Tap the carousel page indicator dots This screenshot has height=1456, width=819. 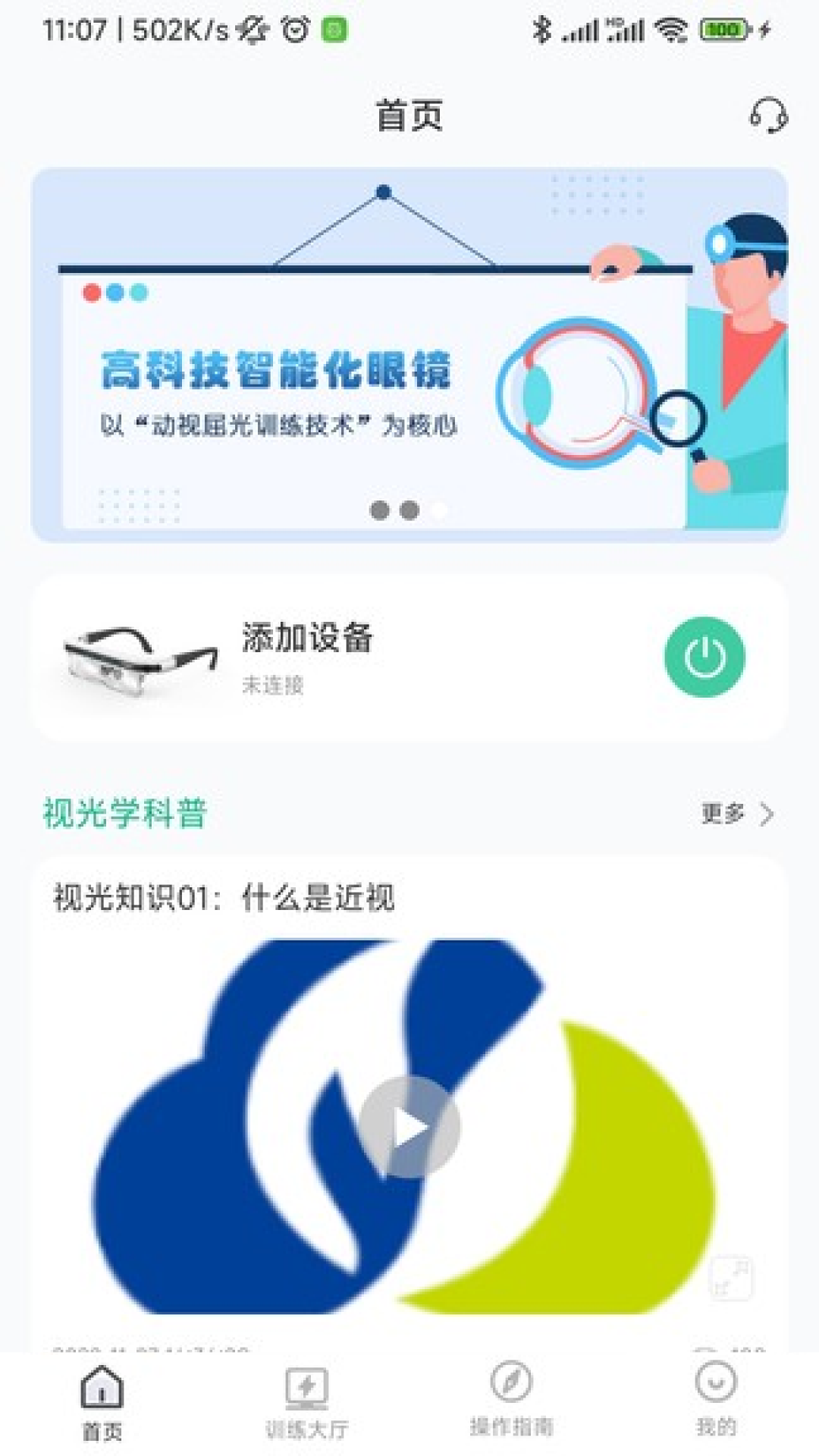click(x=408, y=510)
